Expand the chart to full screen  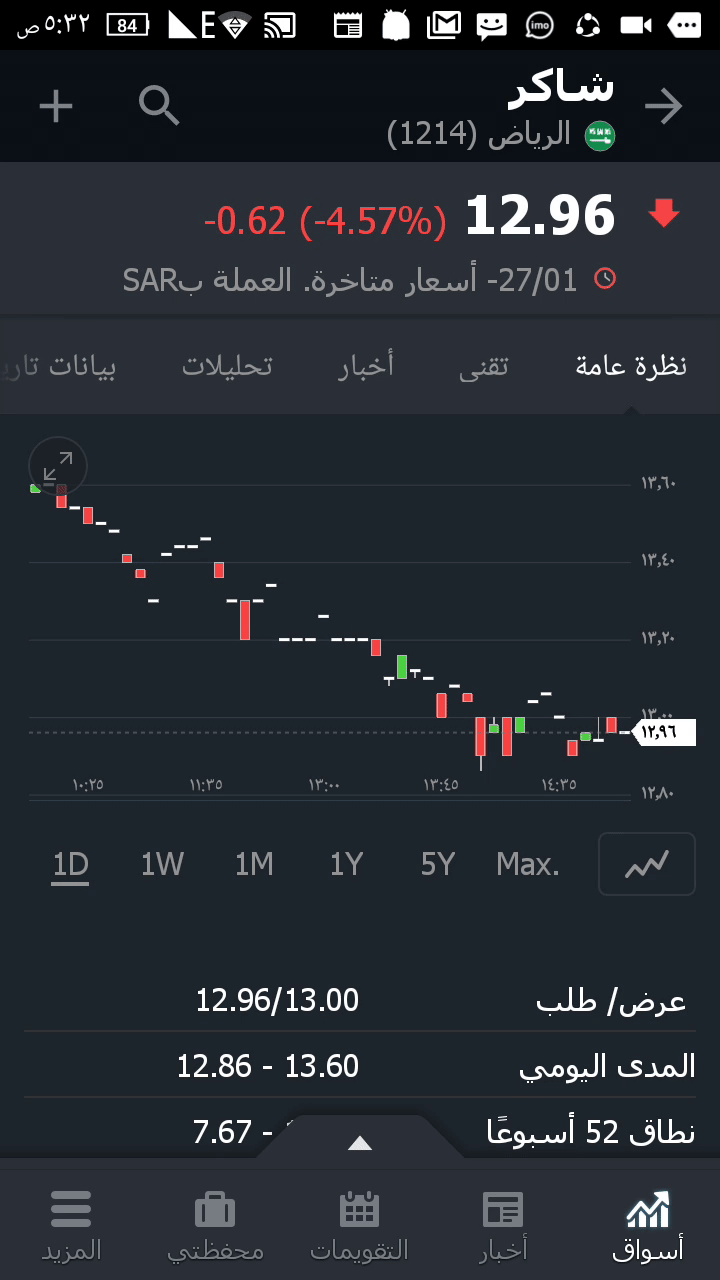[58, 466]
